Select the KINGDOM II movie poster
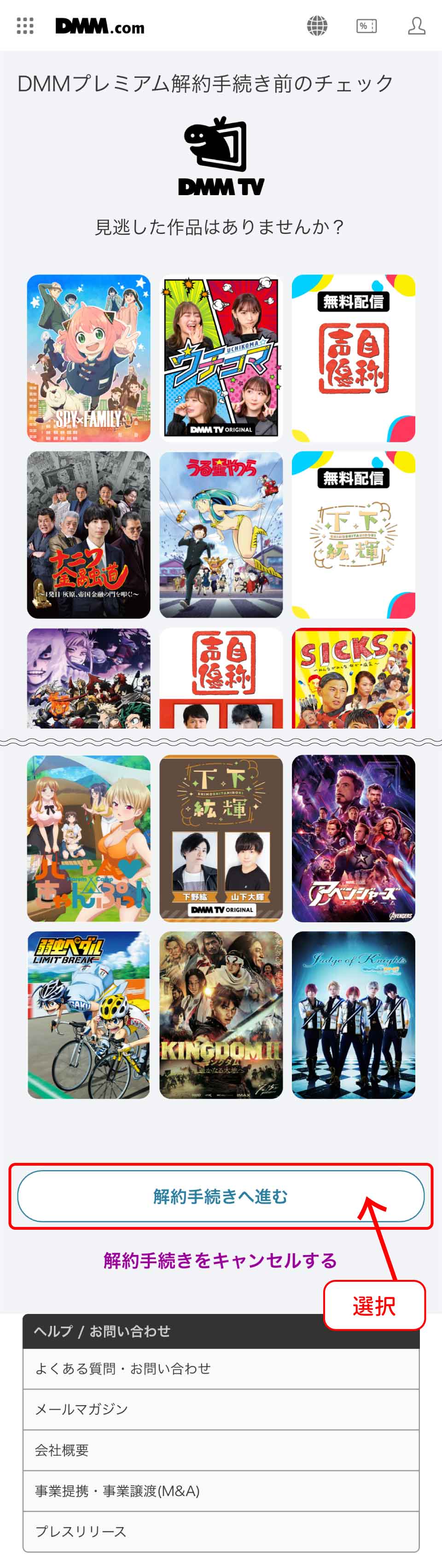 point(221,1015)
